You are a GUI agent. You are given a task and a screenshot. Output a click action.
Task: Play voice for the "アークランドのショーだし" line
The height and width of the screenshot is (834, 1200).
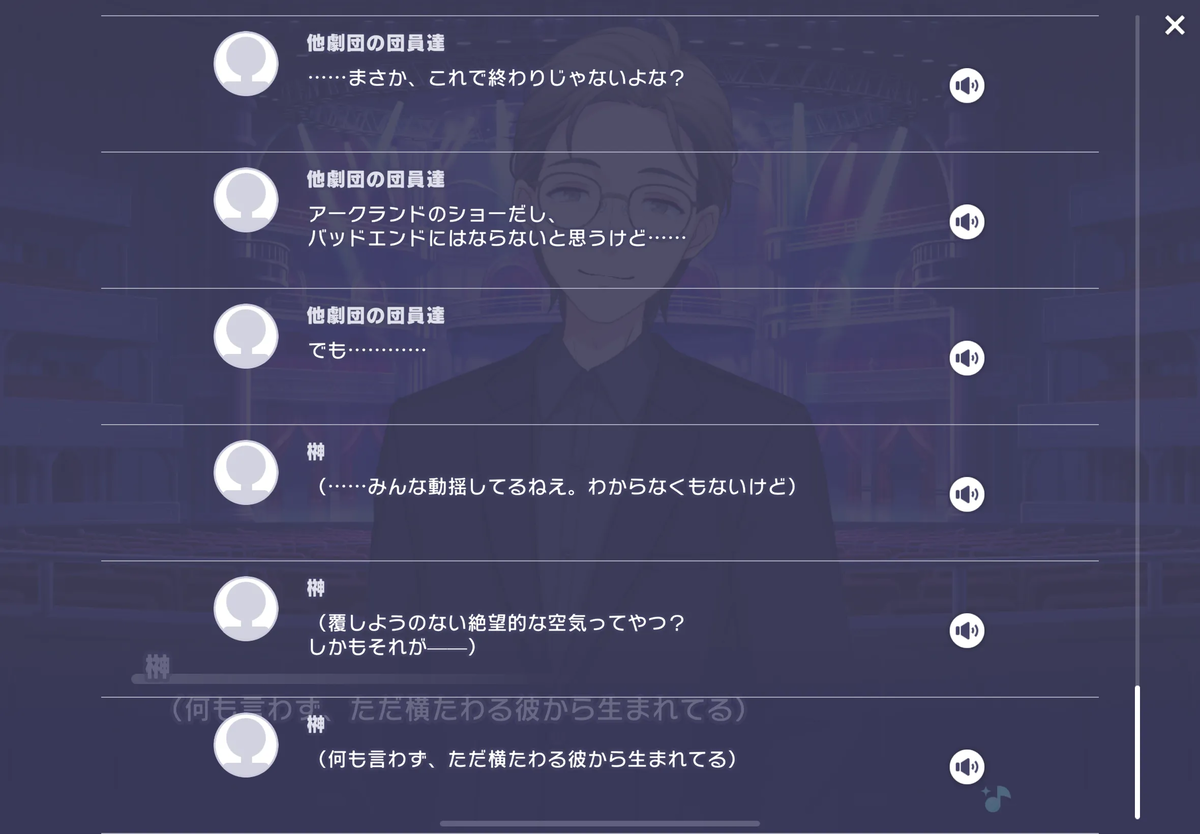click(966, 222)
